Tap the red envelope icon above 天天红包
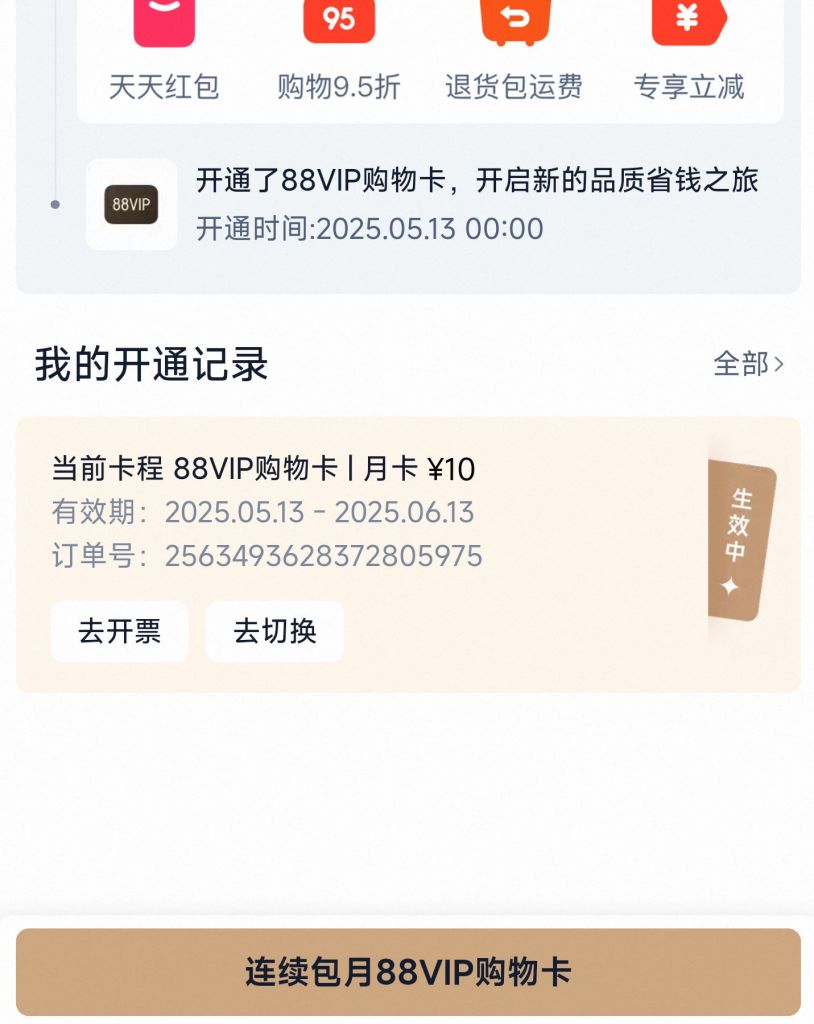 pyautogui.click(x=165, y=22)
